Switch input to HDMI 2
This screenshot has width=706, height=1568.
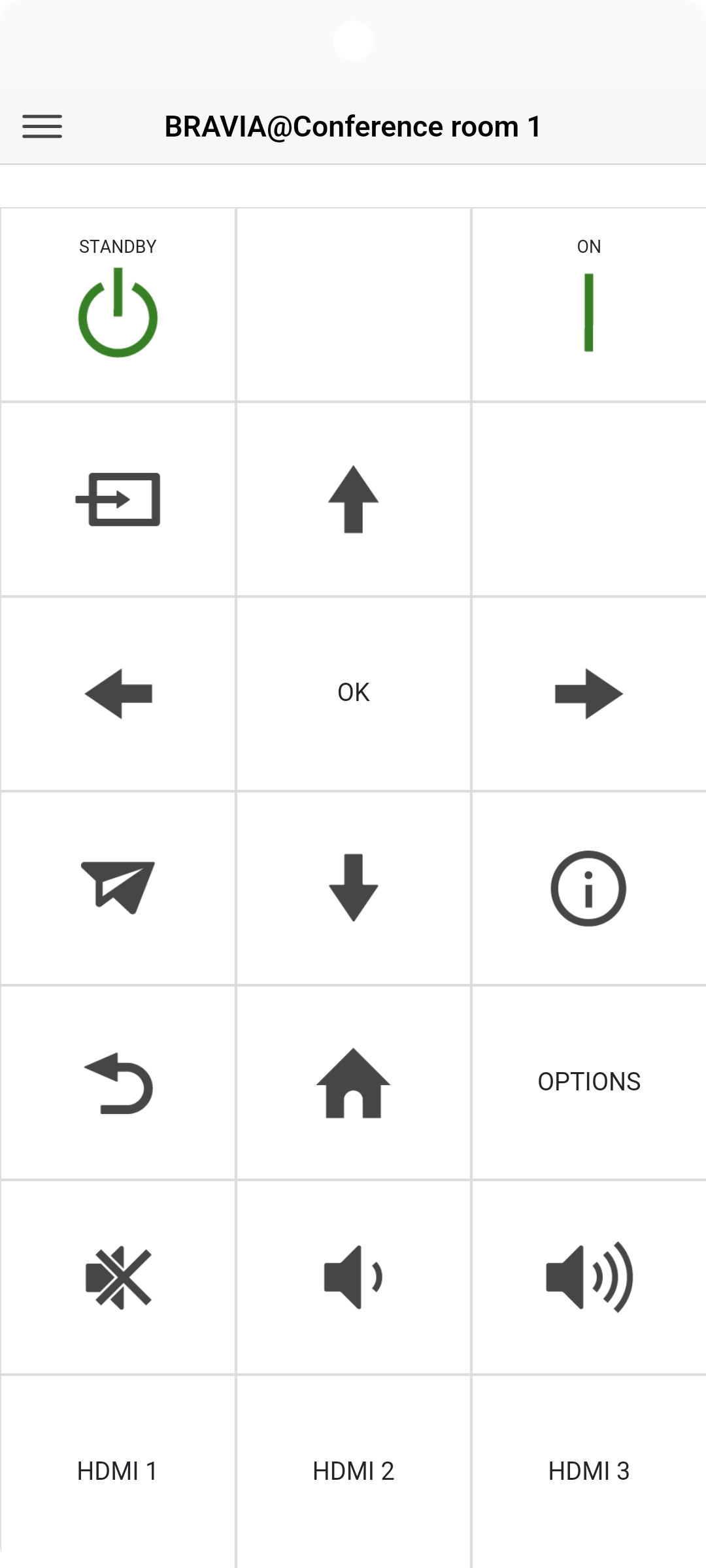[x=353, y=1471]
